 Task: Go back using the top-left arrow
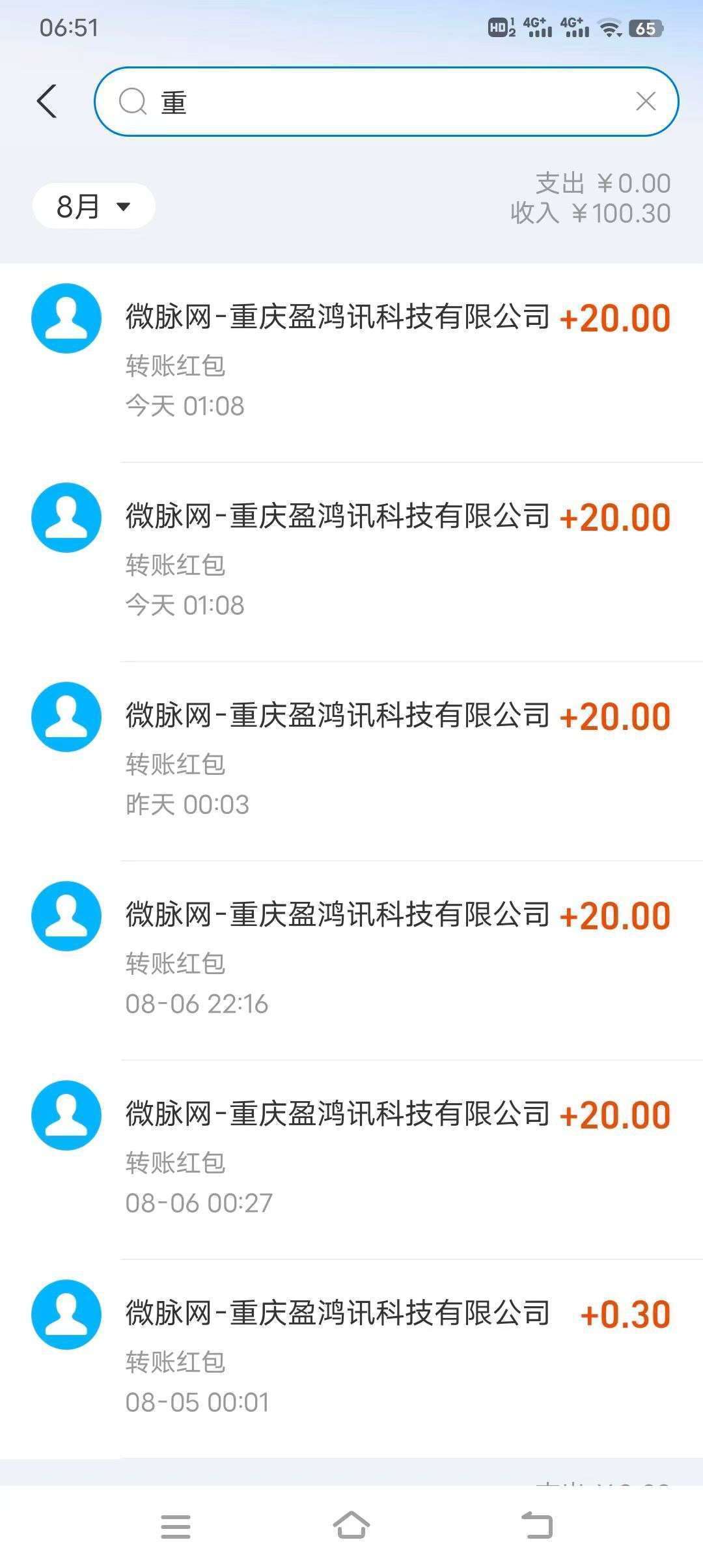pos(47,102)
